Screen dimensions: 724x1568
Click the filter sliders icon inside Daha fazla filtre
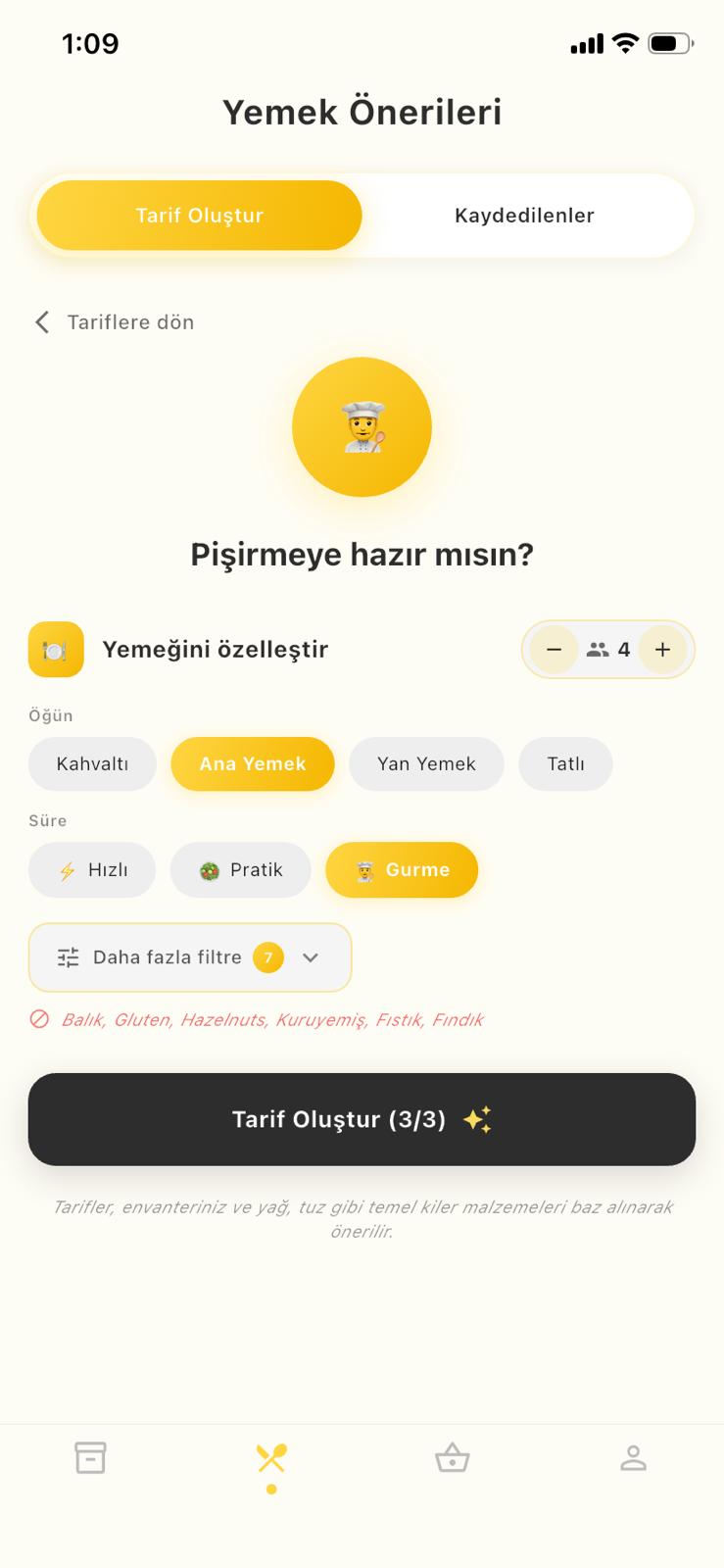point(66,957)
